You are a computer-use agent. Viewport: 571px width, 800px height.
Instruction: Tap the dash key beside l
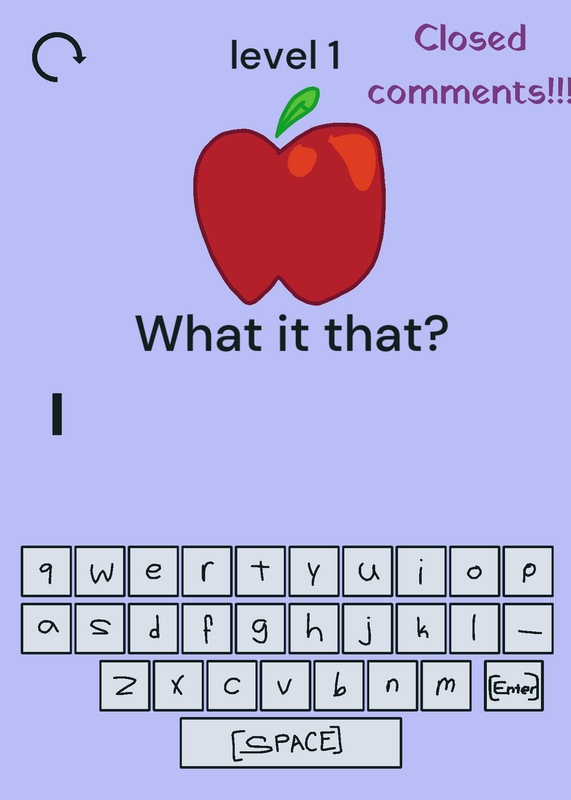point(528,629)
